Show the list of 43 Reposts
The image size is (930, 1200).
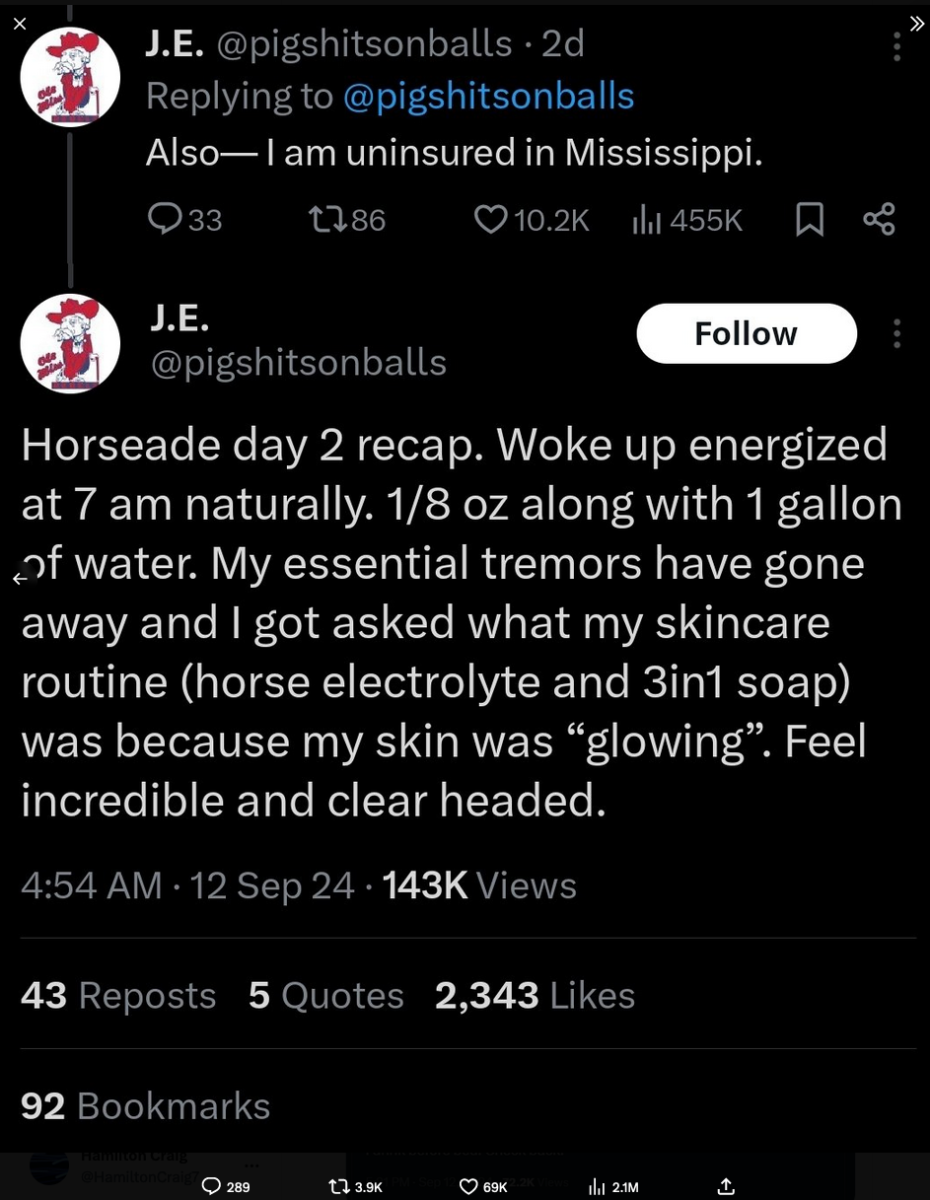pyautogui.click(x=118, y=996)
